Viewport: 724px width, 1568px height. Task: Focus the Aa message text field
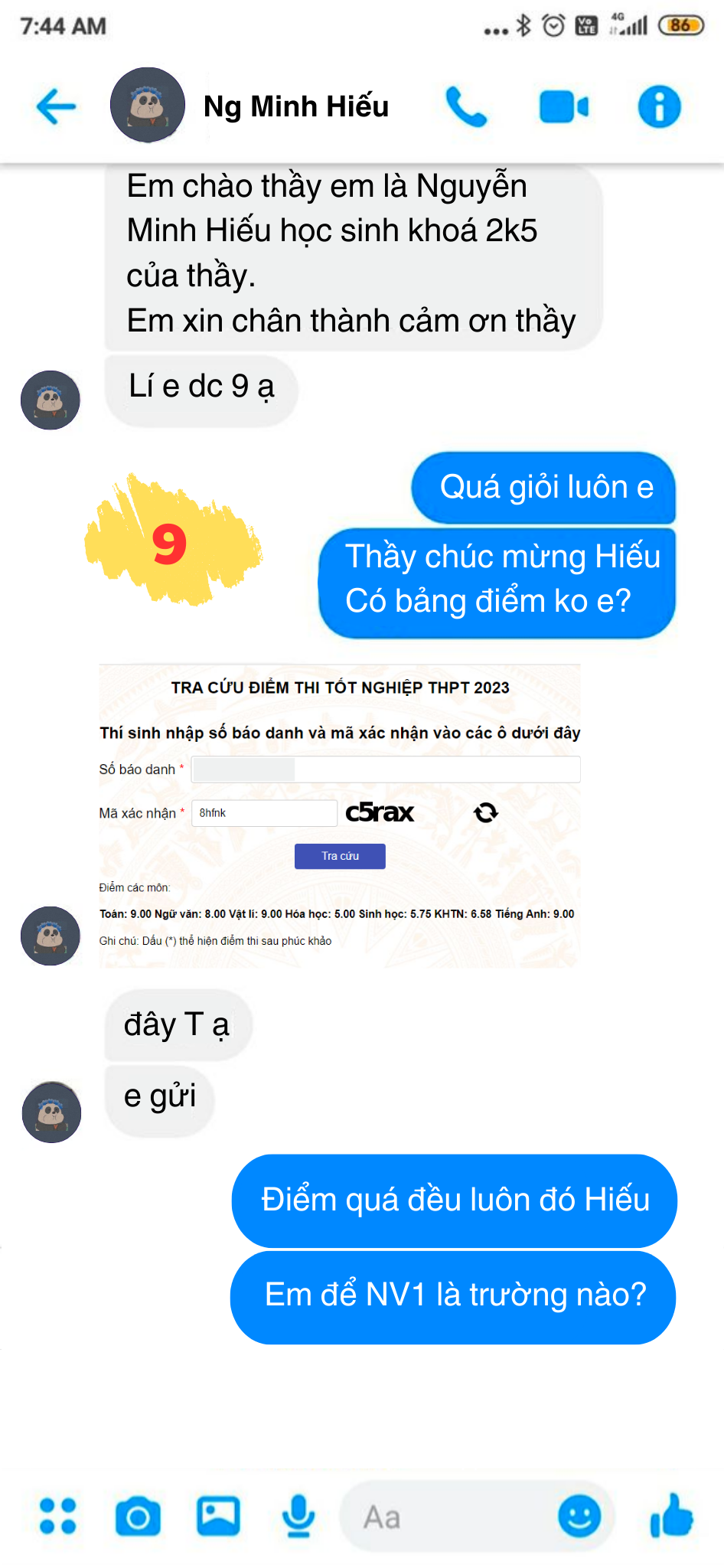pos(452,1517)
